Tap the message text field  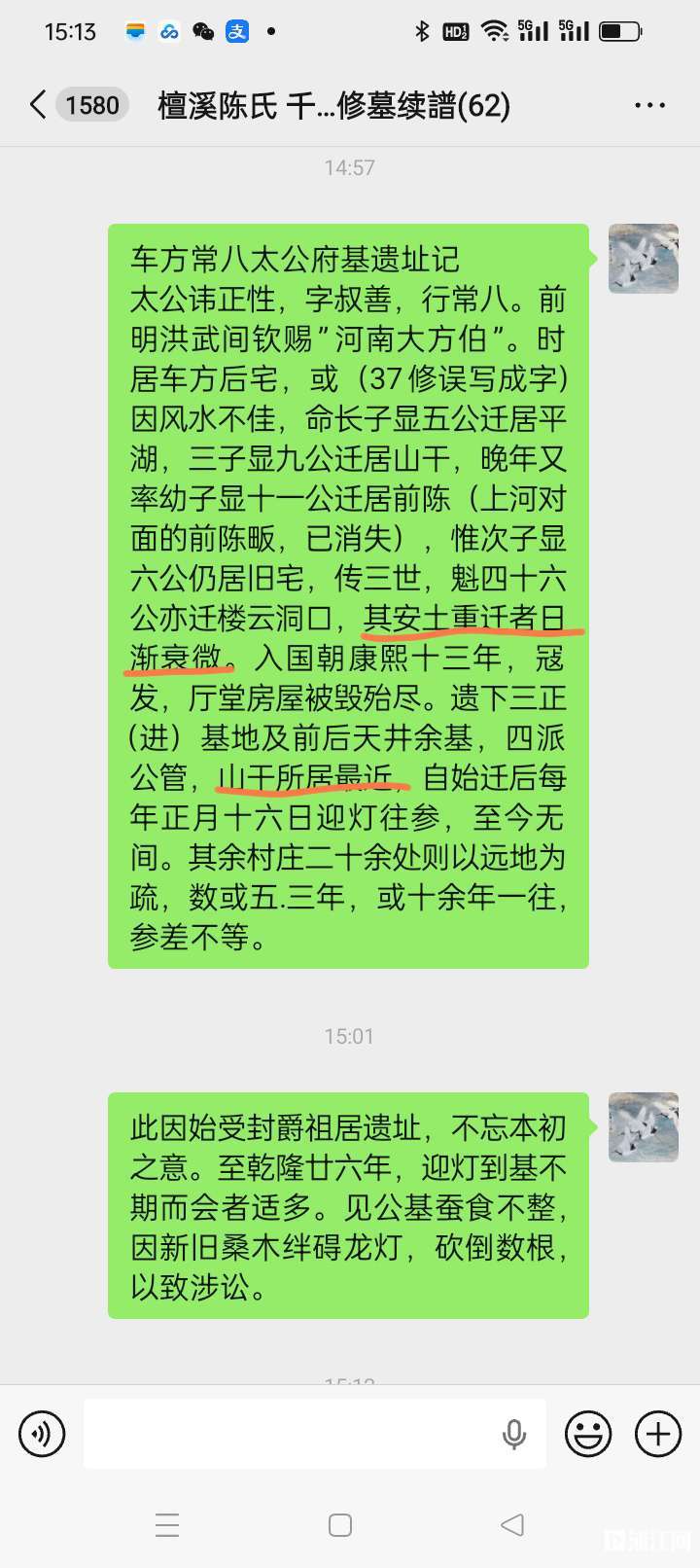pyautogui.click(x=292, y=1433)
